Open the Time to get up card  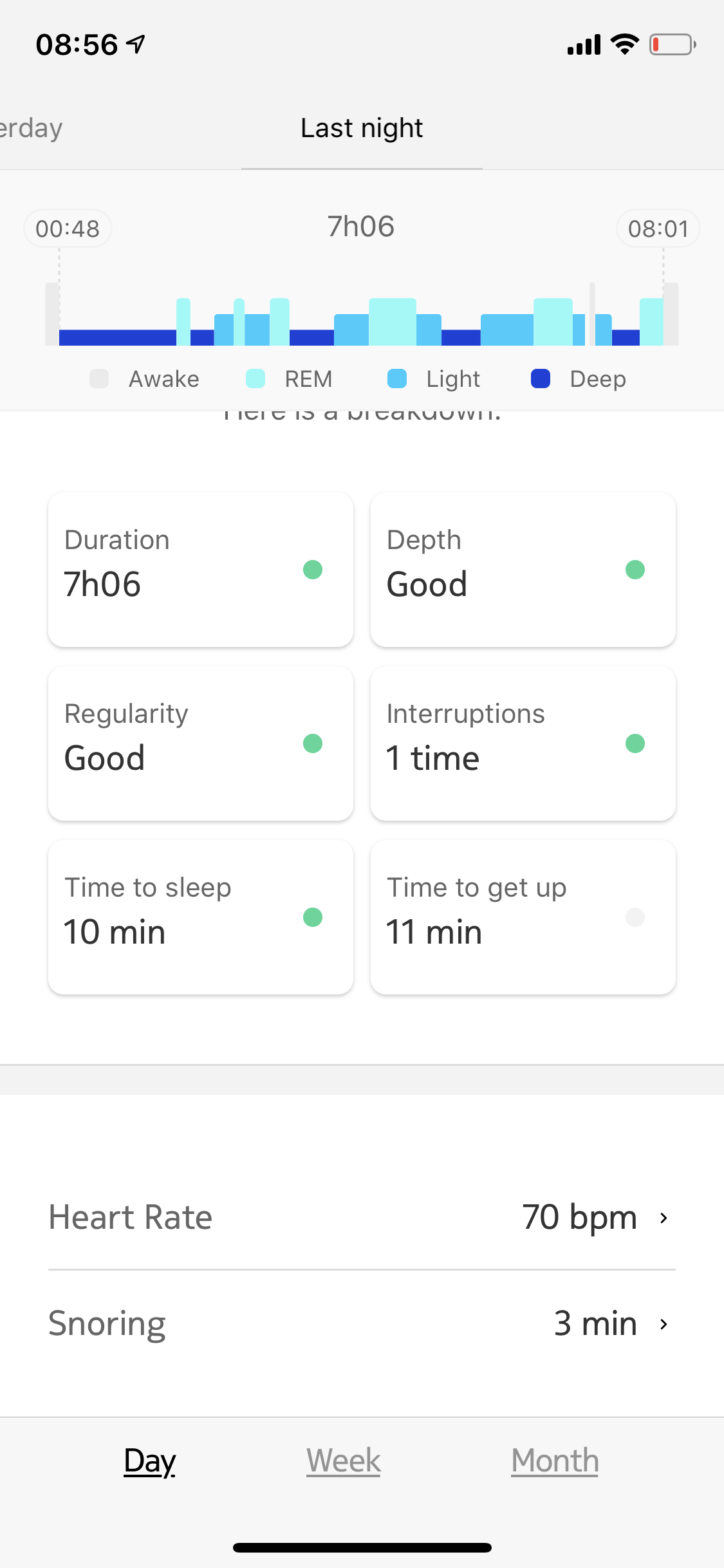point(523,917)
